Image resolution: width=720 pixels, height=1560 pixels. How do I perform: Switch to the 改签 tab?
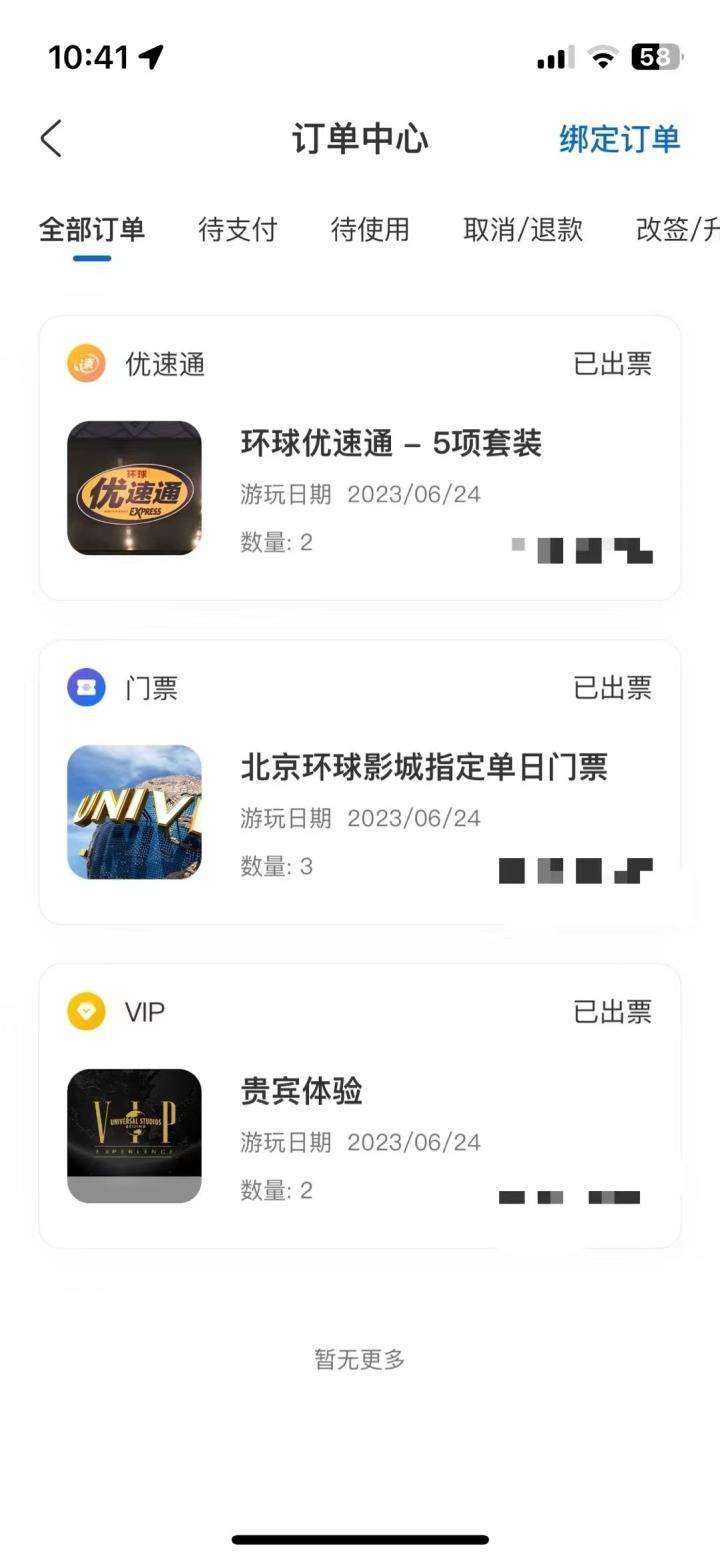(677, 230)
